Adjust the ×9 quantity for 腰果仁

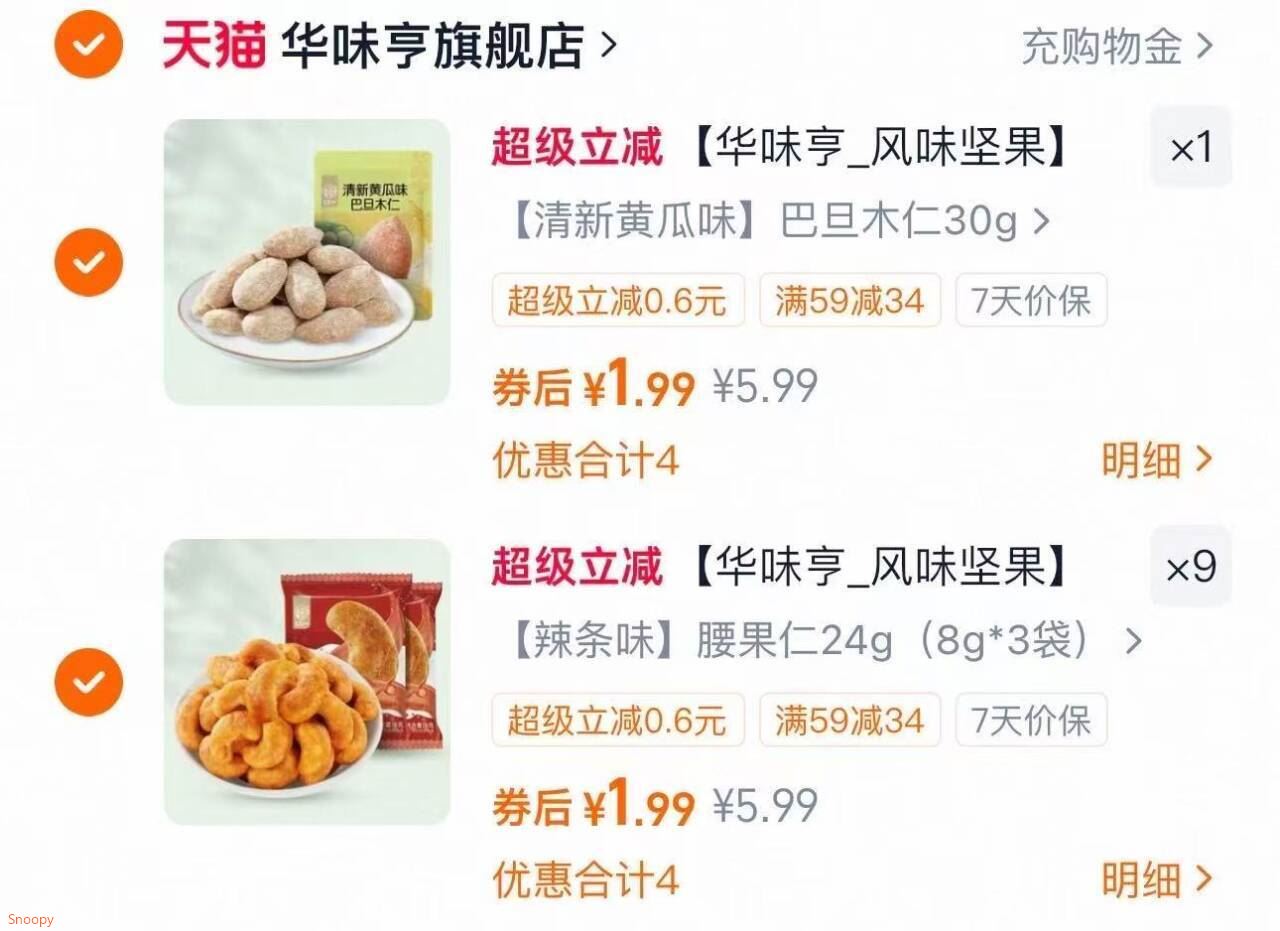1190,568
